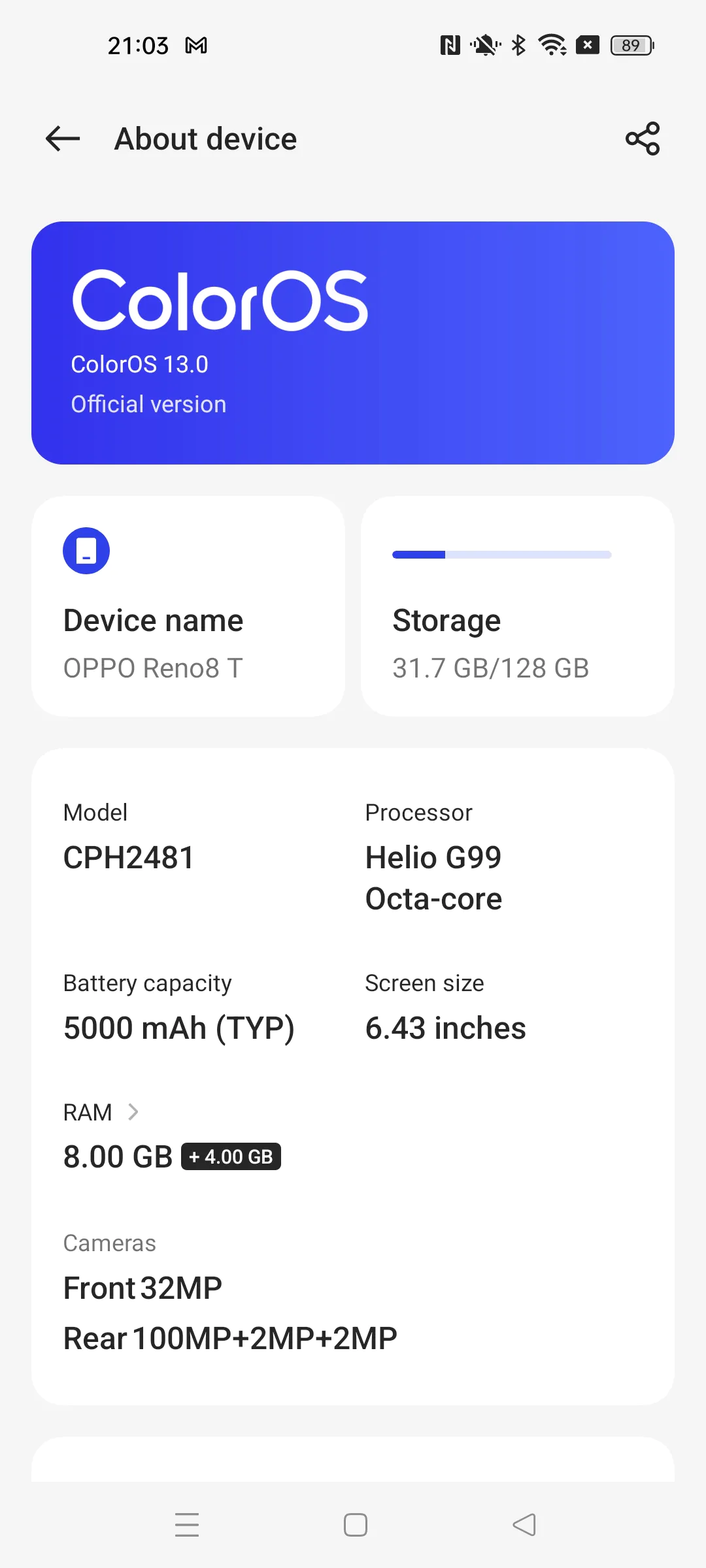Tap the system home button
Viewport: 706px width, 1568px height.
tap(355, 1525)
